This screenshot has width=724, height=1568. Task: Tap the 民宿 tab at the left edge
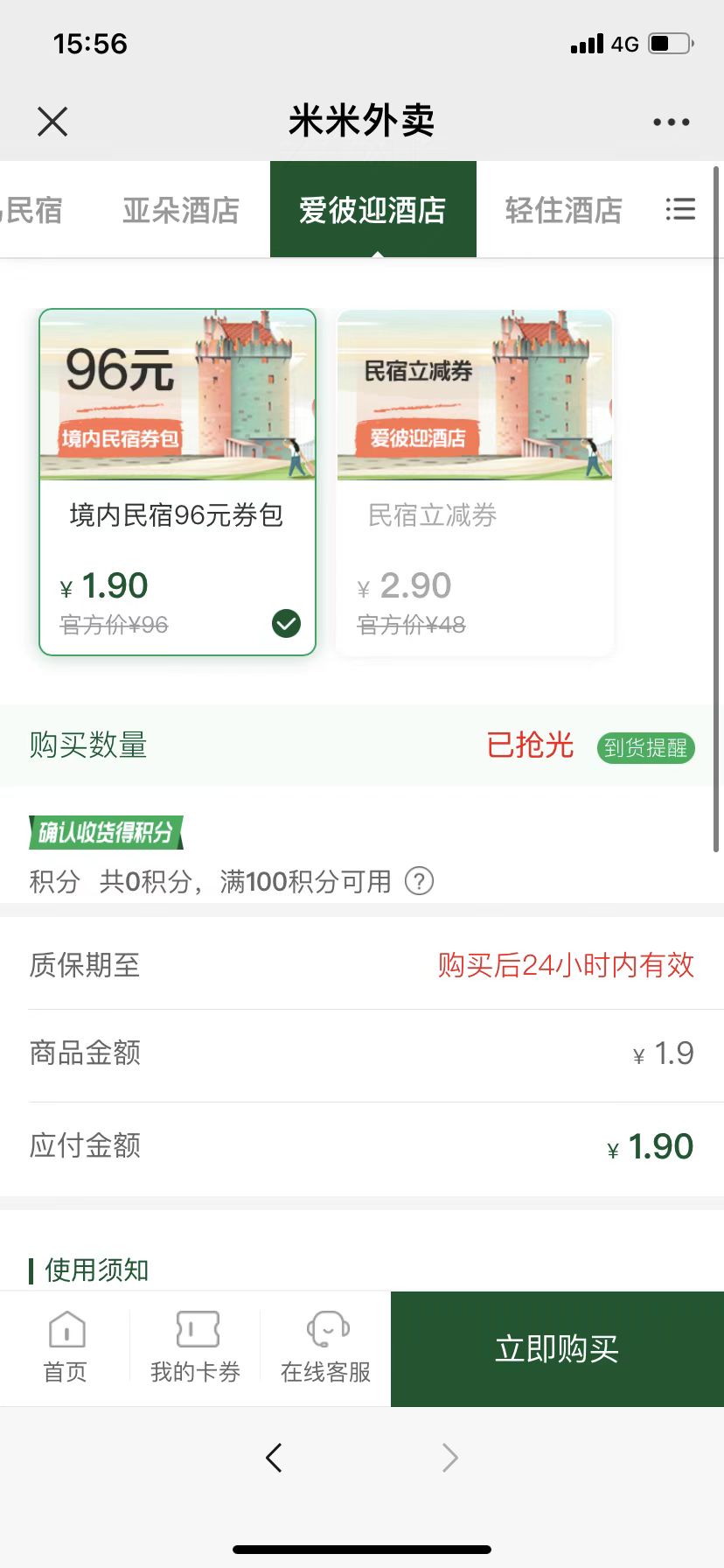(33, 210)
